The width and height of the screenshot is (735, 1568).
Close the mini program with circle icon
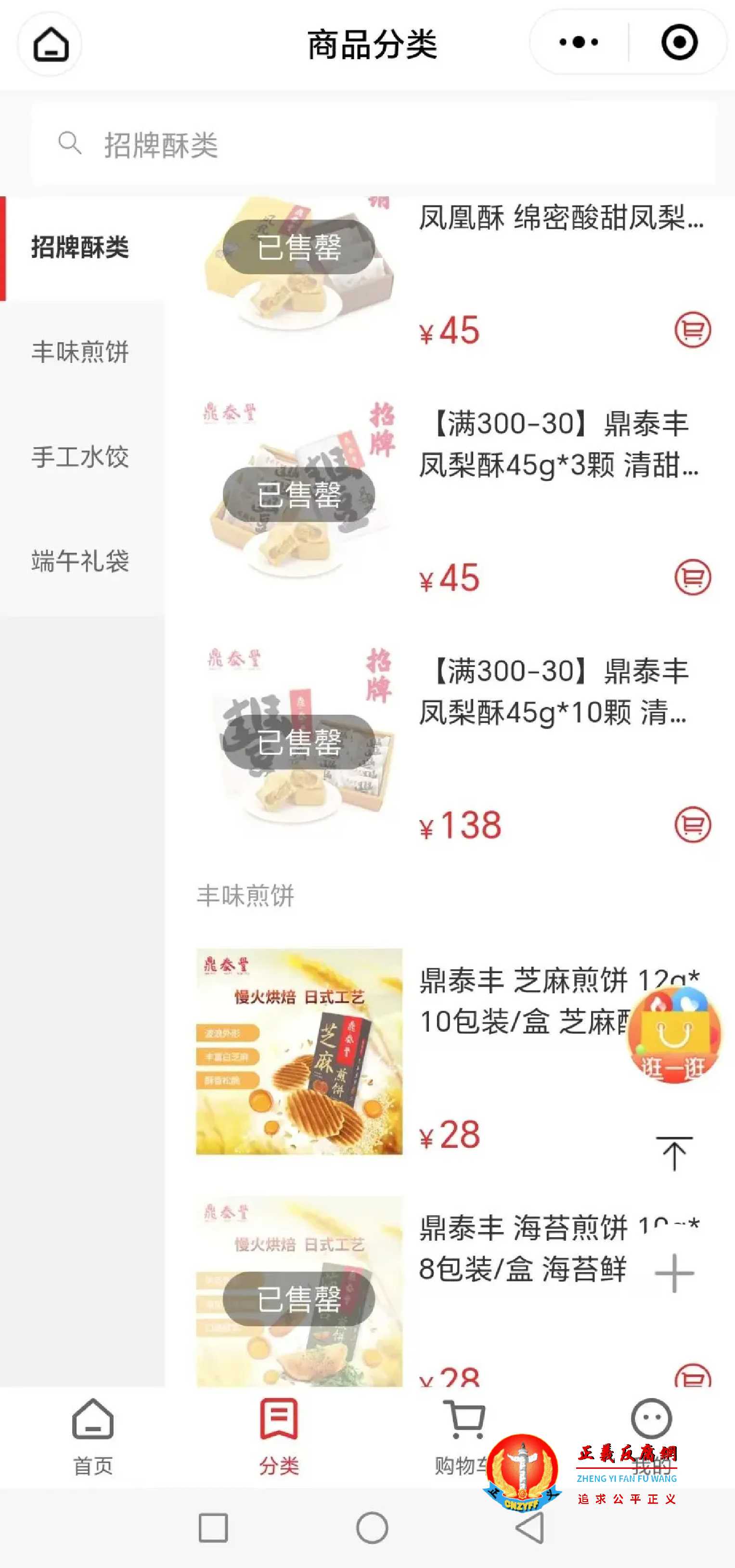click(679, 42)
